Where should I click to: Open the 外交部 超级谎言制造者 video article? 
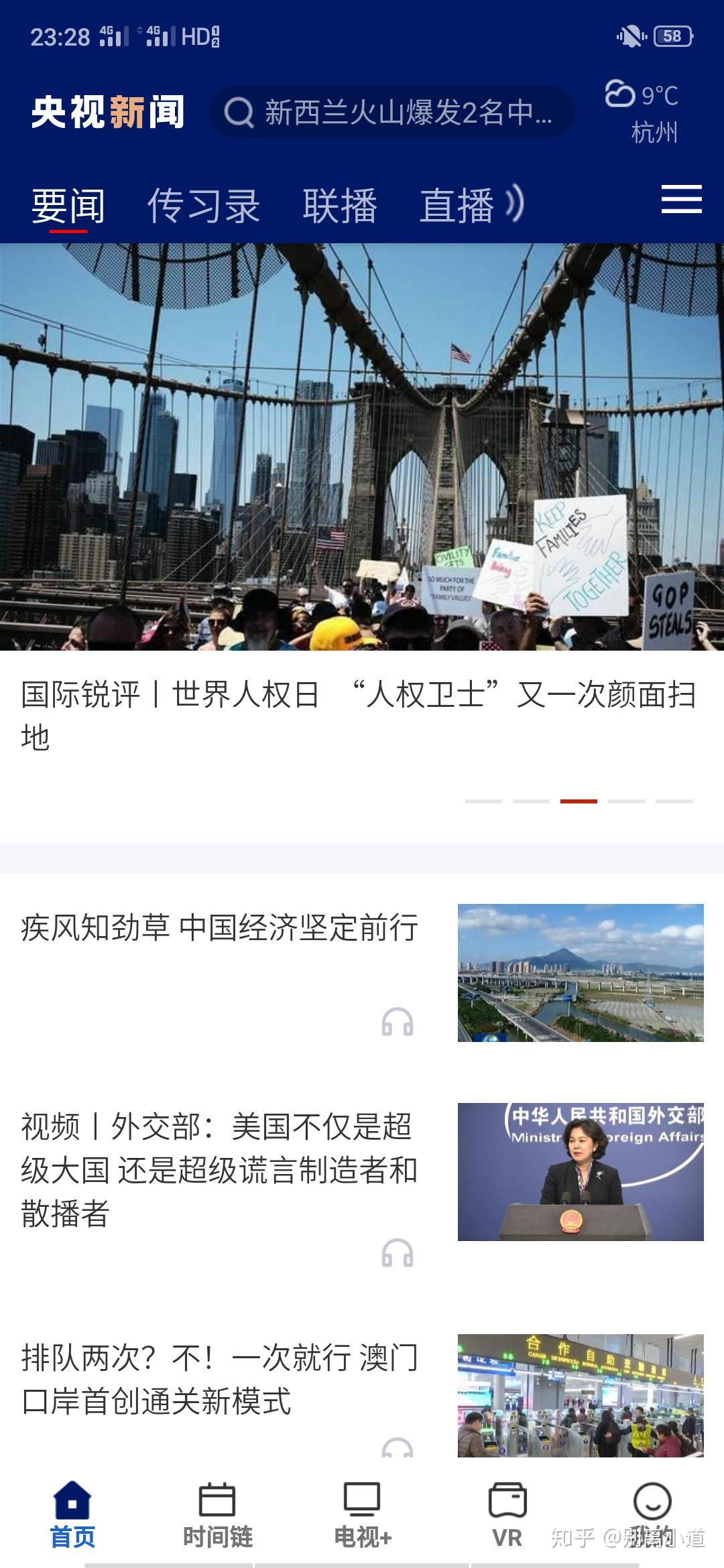click(220, 1169)
